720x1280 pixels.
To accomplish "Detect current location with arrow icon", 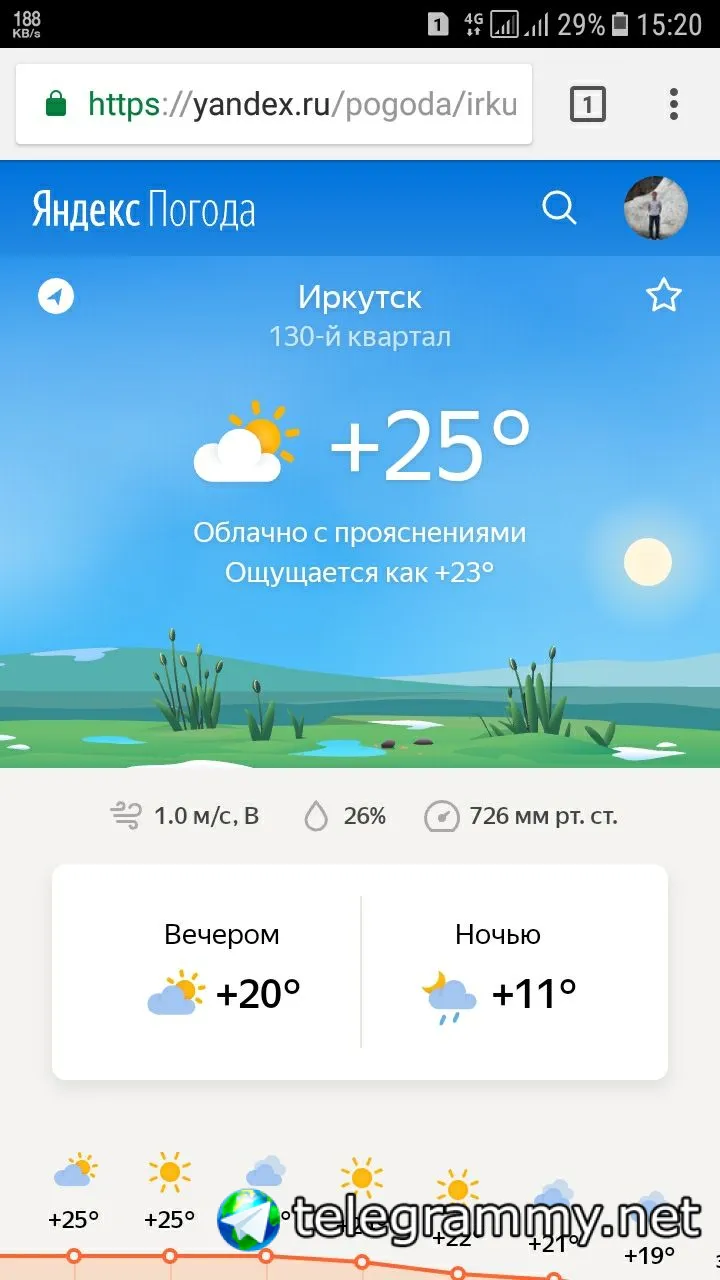I will tap(56, 296).
